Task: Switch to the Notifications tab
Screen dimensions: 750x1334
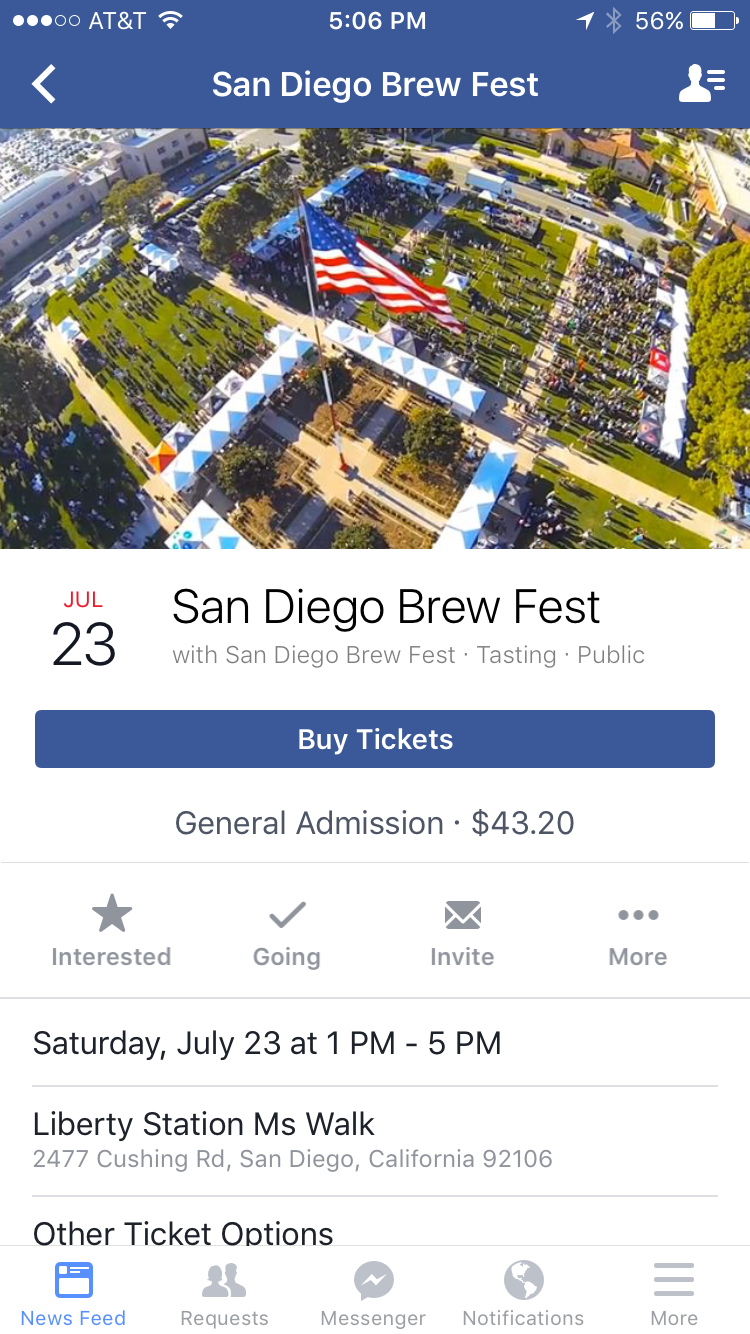Action: tap(523, 1293)
